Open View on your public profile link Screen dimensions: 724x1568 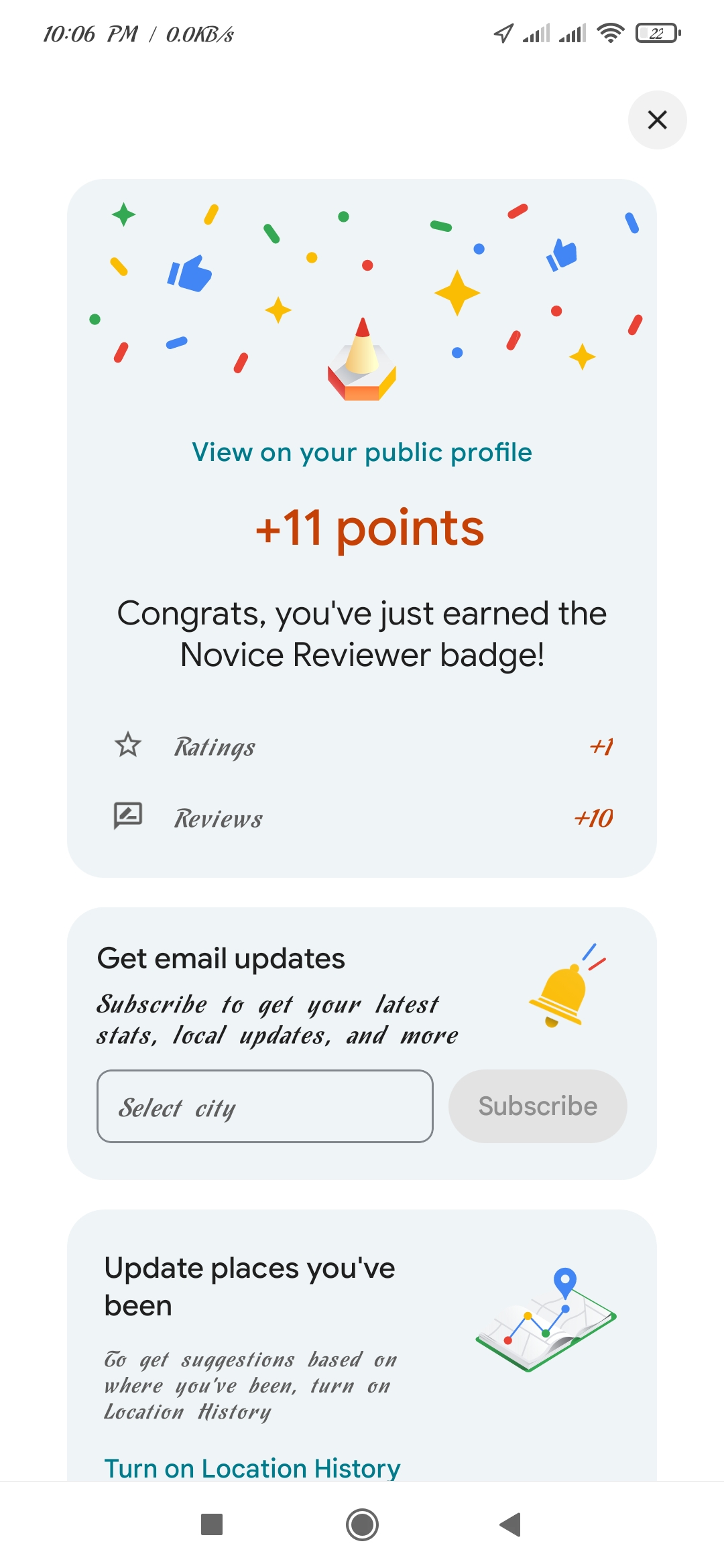(362, 452)
